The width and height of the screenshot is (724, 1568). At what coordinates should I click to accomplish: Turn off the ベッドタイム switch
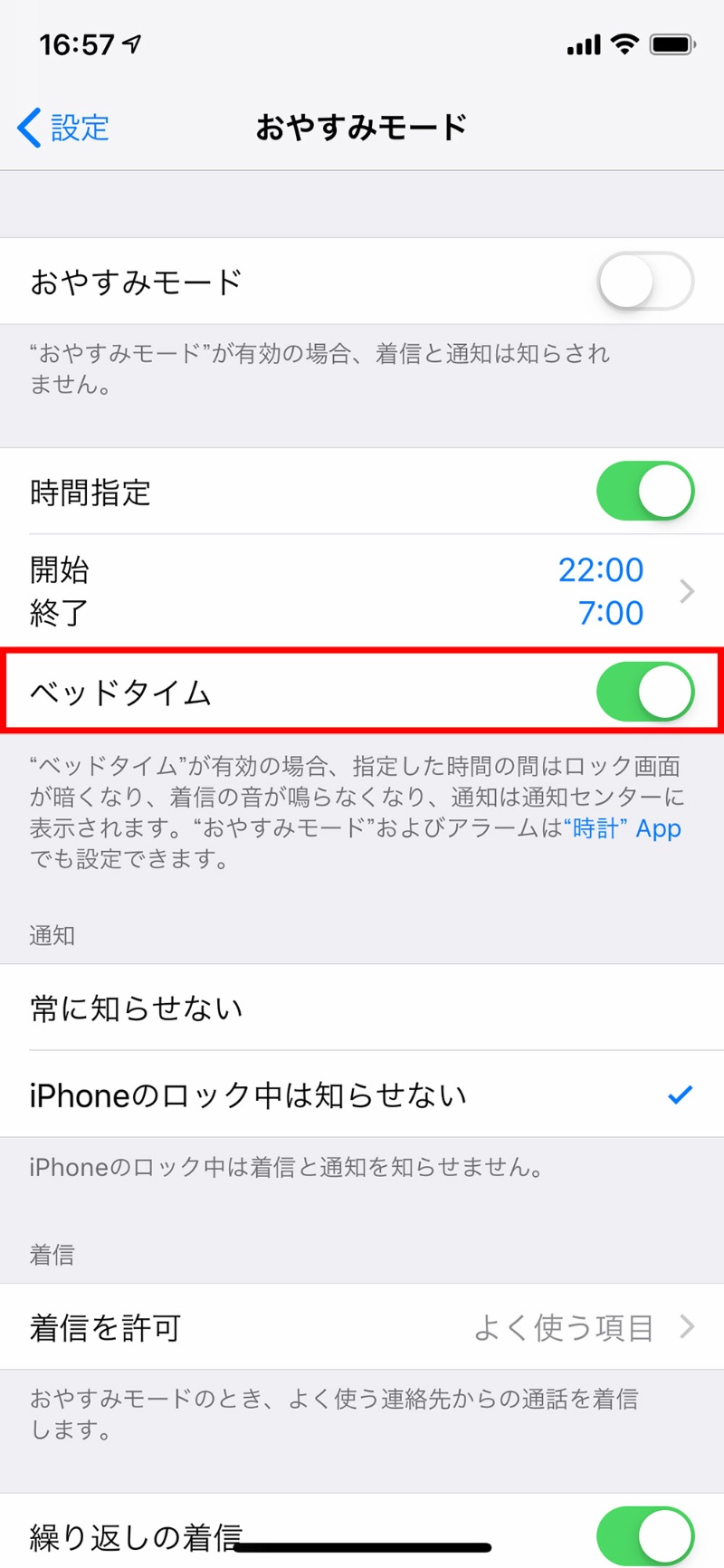[644, 693]
